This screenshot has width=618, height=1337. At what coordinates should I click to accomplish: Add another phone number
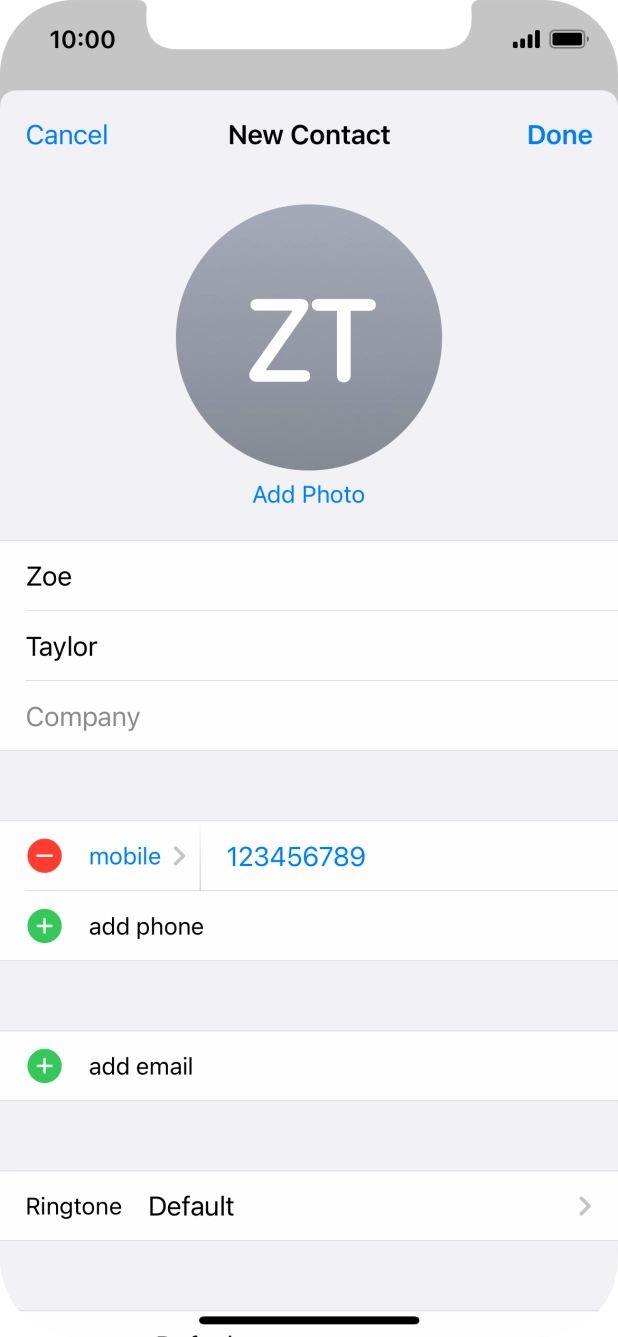[145, 926]
